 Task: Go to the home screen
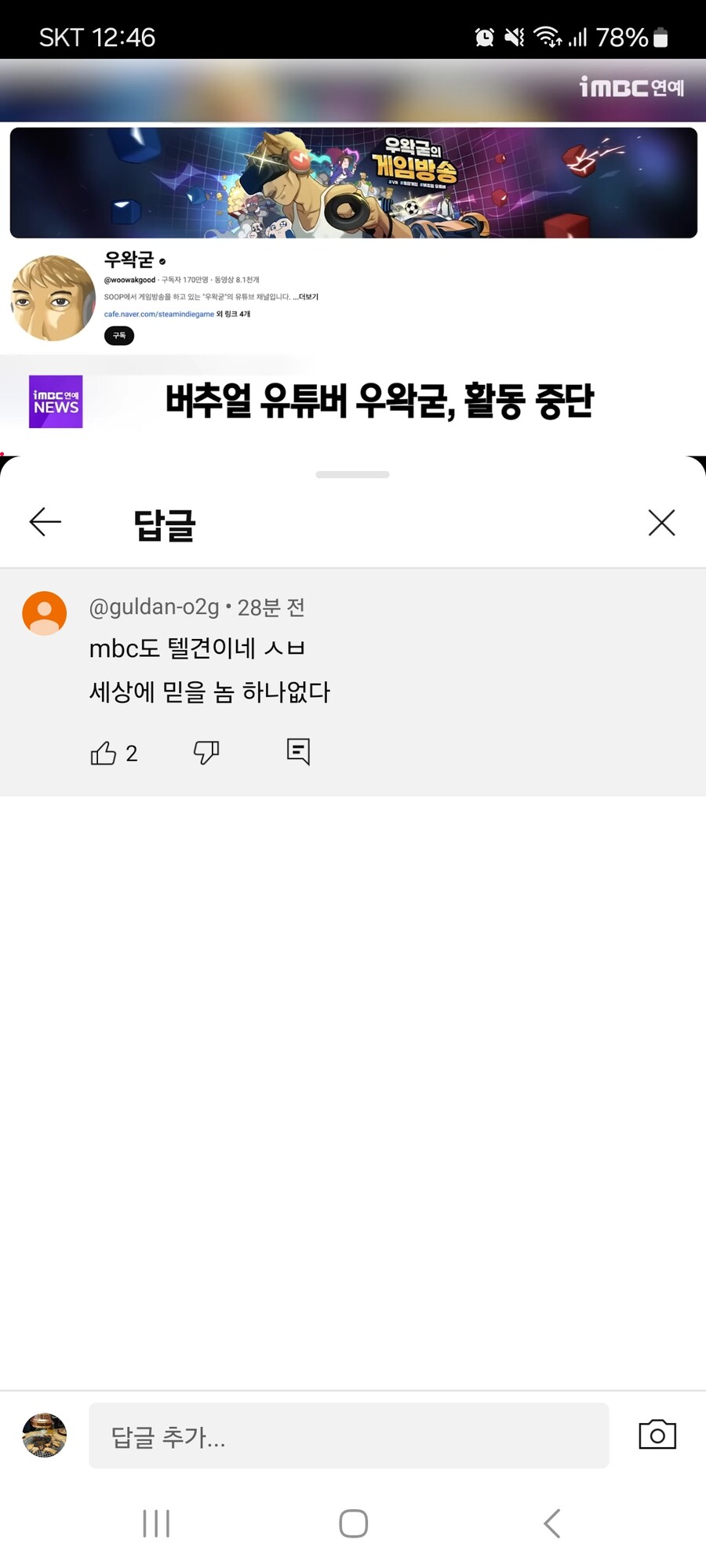353,1523
